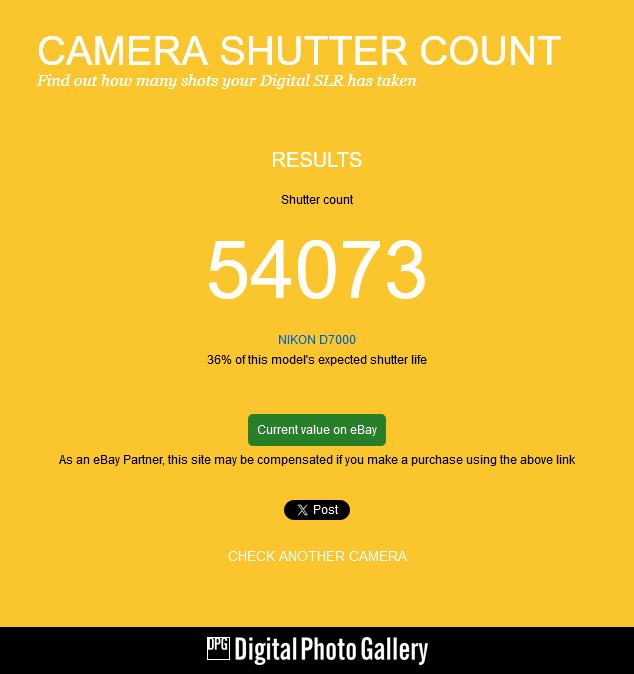This screenshot has width=634, height=674.
Task: Tap Current value on eBay button
Action: [317, 430]
